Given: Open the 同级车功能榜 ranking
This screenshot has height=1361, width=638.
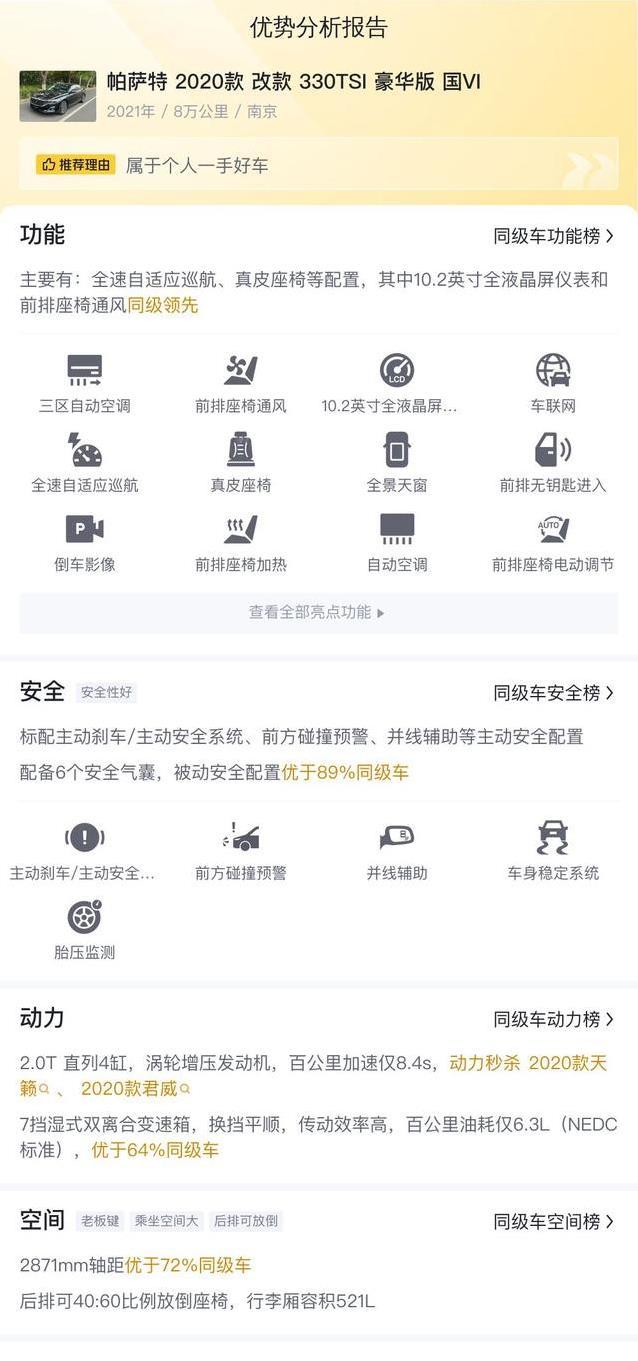Looking at the screenshot, I should click(x=553, y=236).
